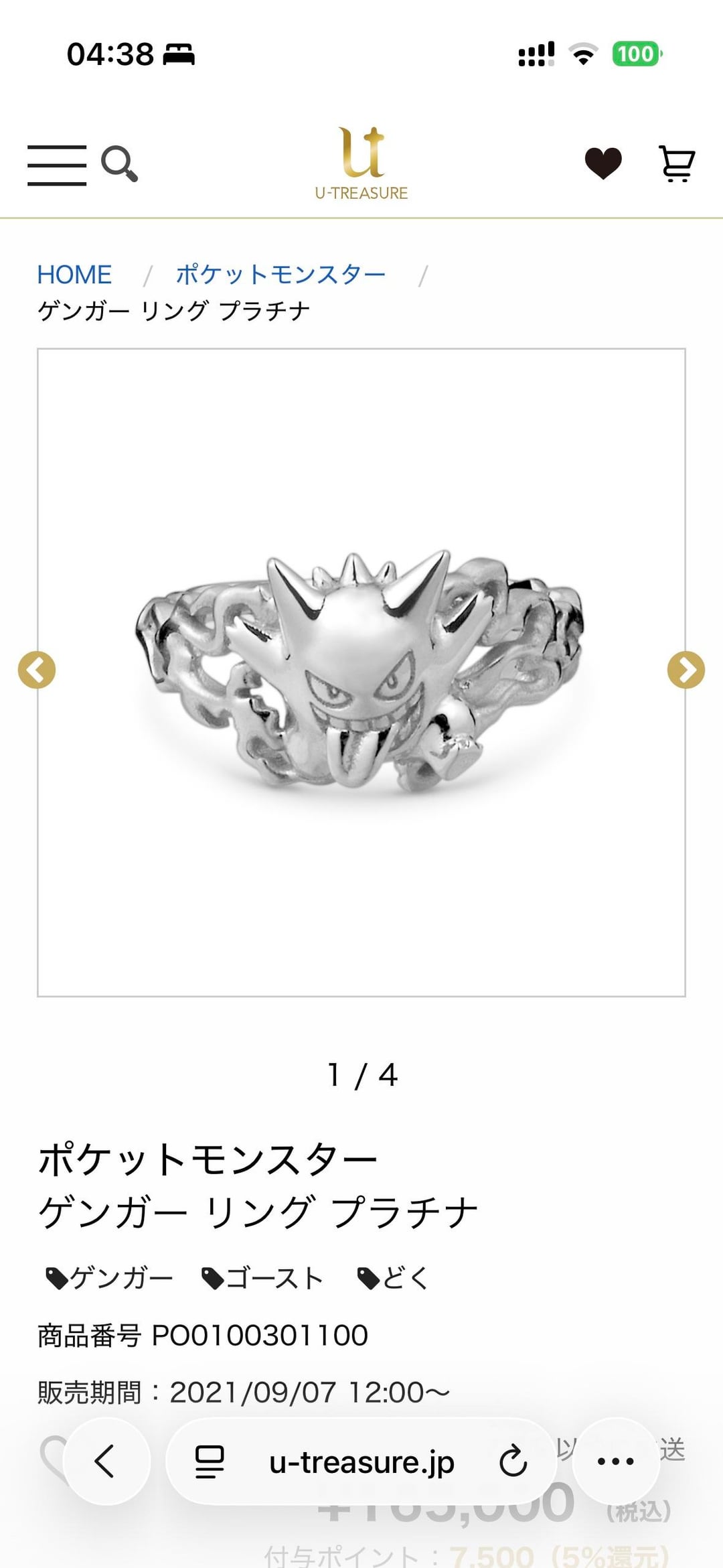
Task: Open the hamburger menu
Action: click(57, 165)
